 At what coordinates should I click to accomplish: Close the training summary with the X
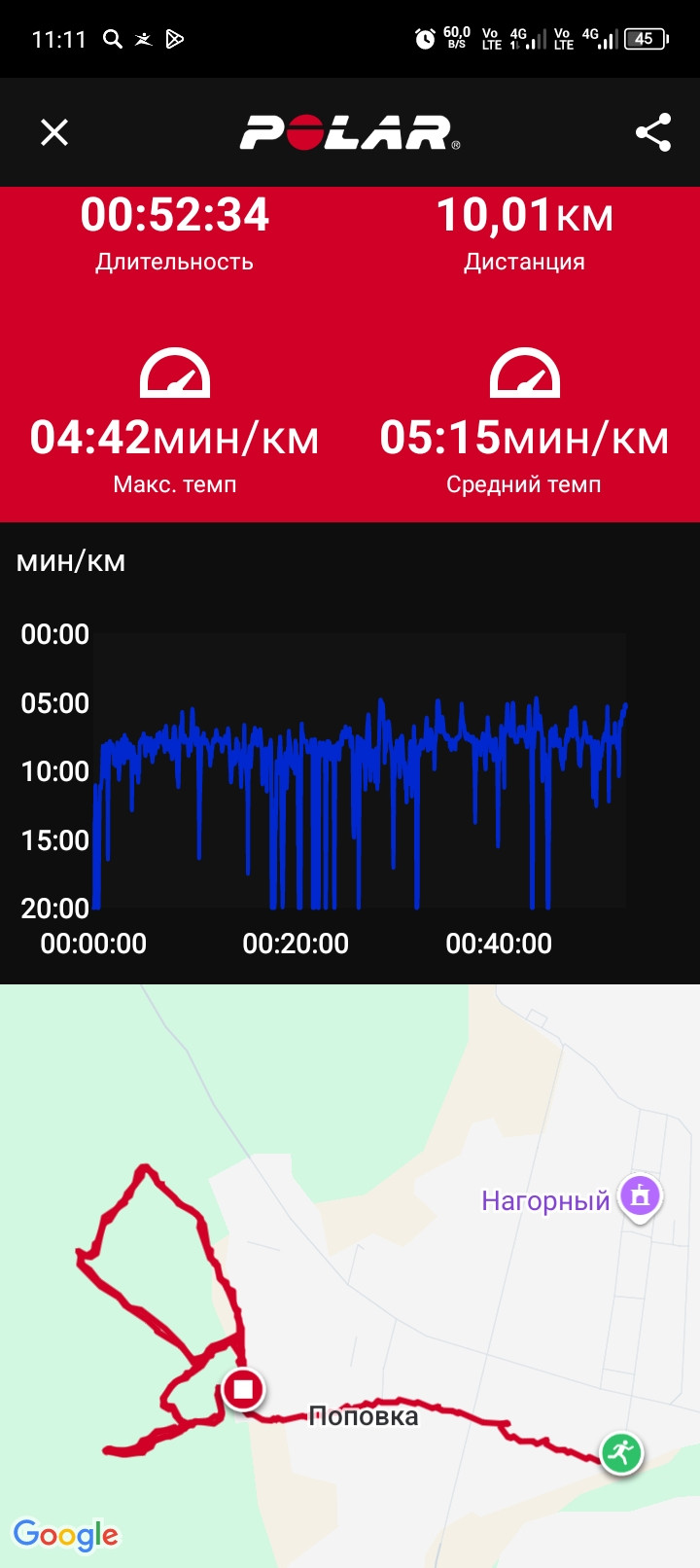54,132
